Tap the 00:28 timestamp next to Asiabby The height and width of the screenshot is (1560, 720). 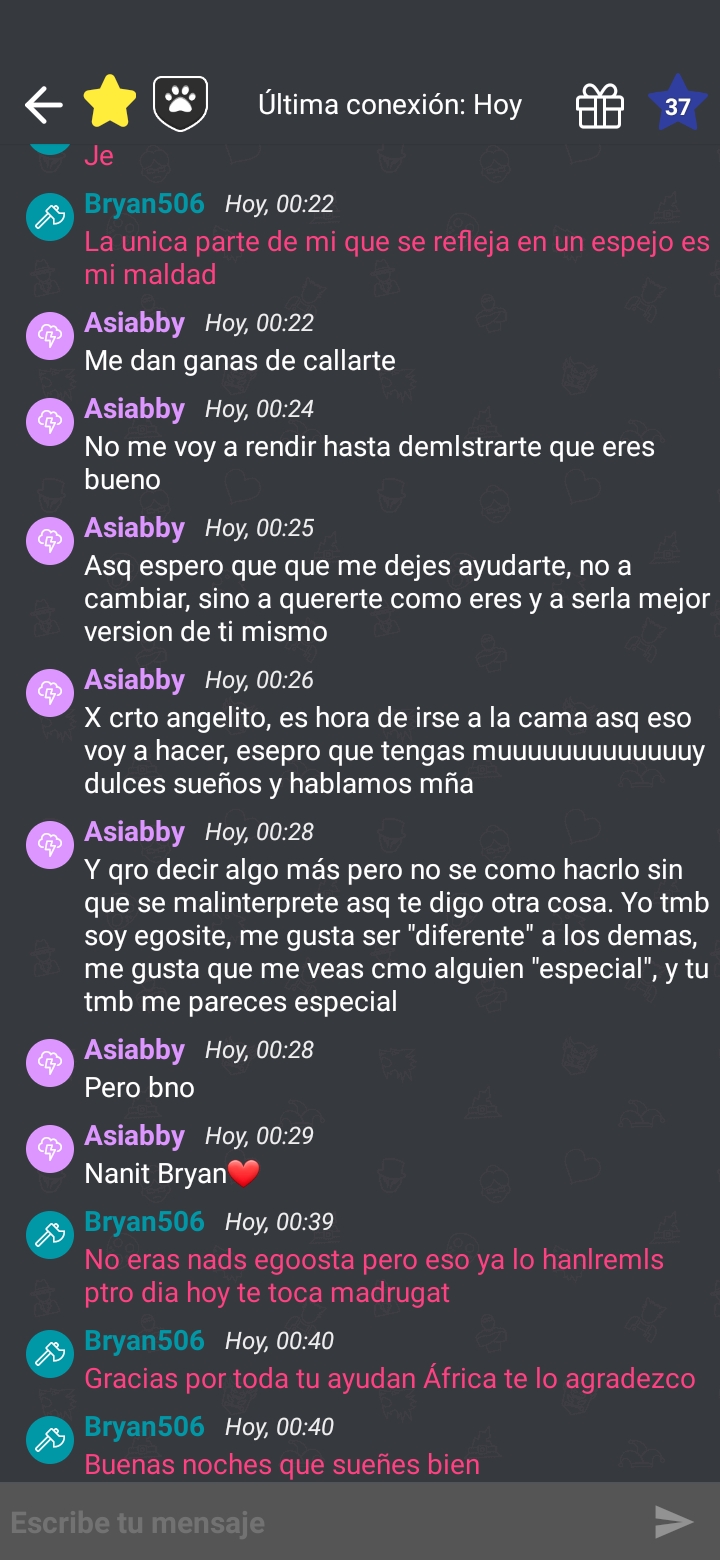click(x=258, y=831)
